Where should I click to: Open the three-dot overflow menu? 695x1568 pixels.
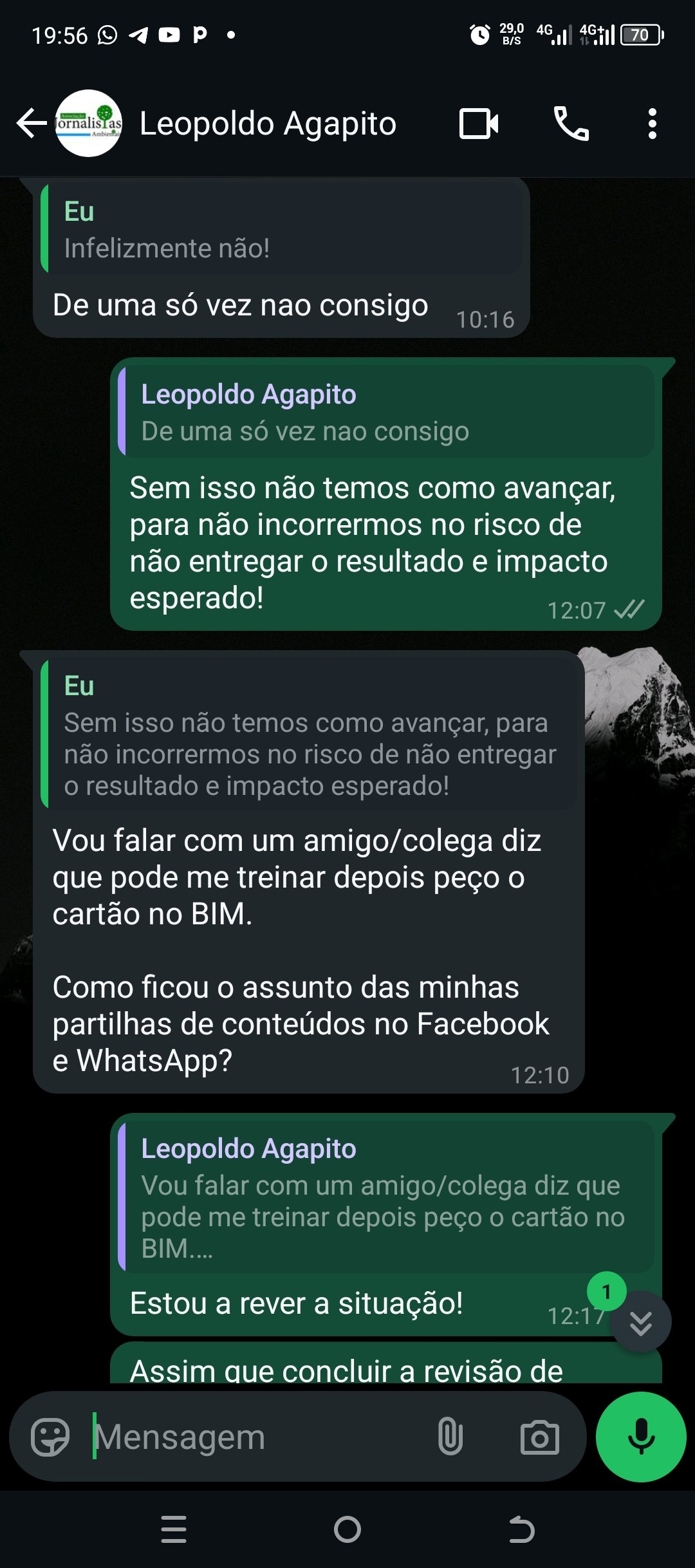(x=653, y=124)
